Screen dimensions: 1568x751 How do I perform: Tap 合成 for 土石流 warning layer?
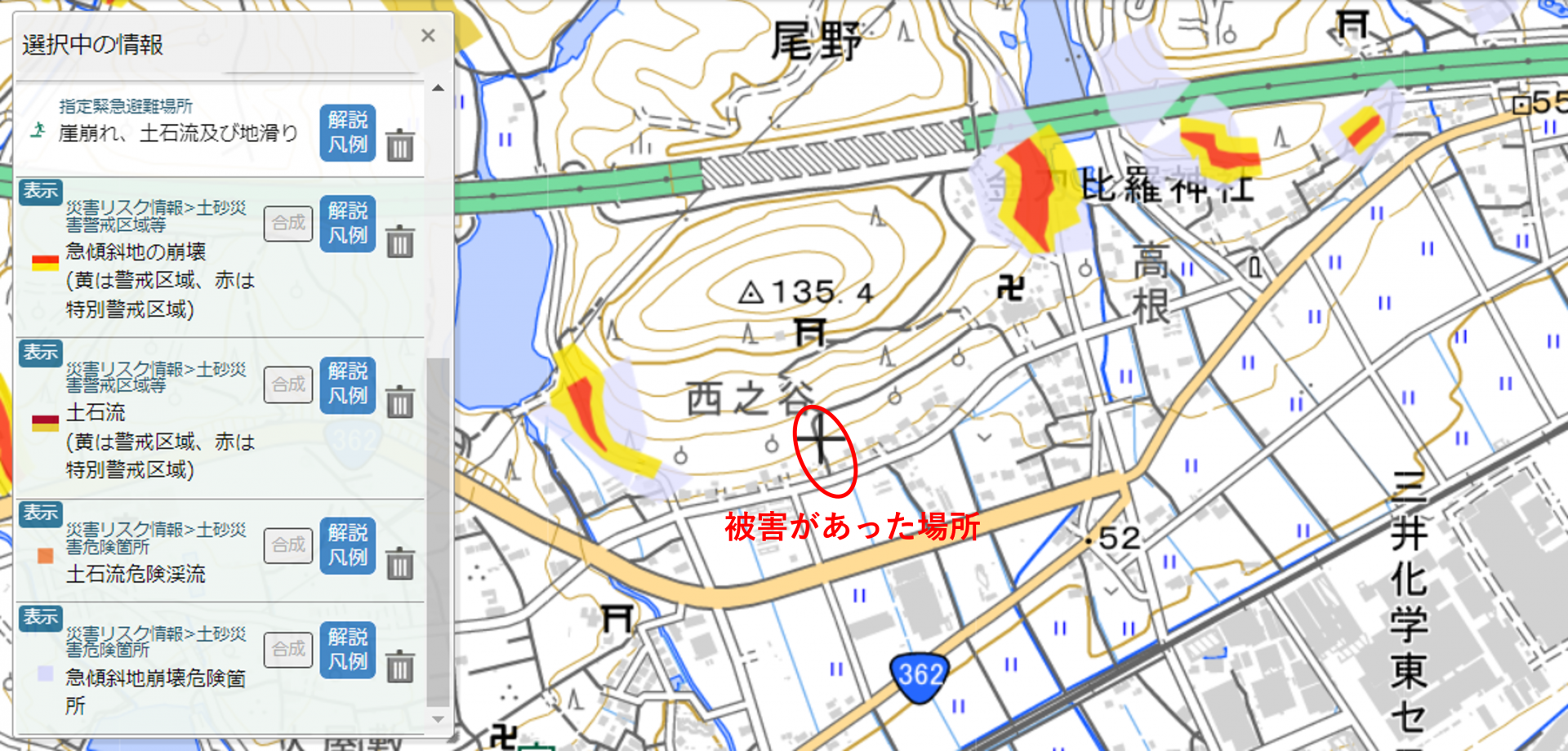coord(288,384)
